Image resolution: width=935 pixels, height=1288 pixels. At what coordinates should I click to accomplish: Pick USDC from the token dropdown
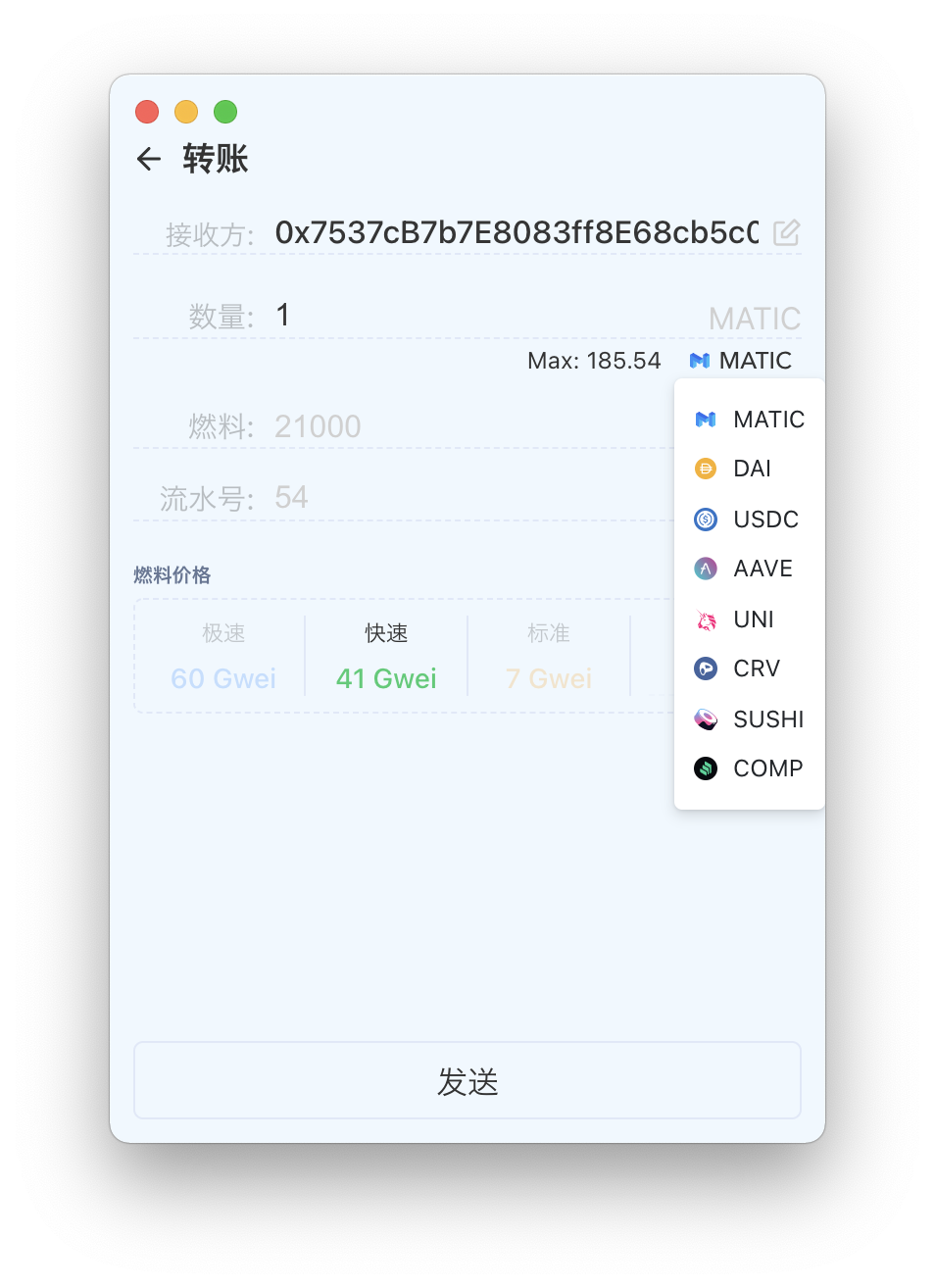[x=750, y=520]
